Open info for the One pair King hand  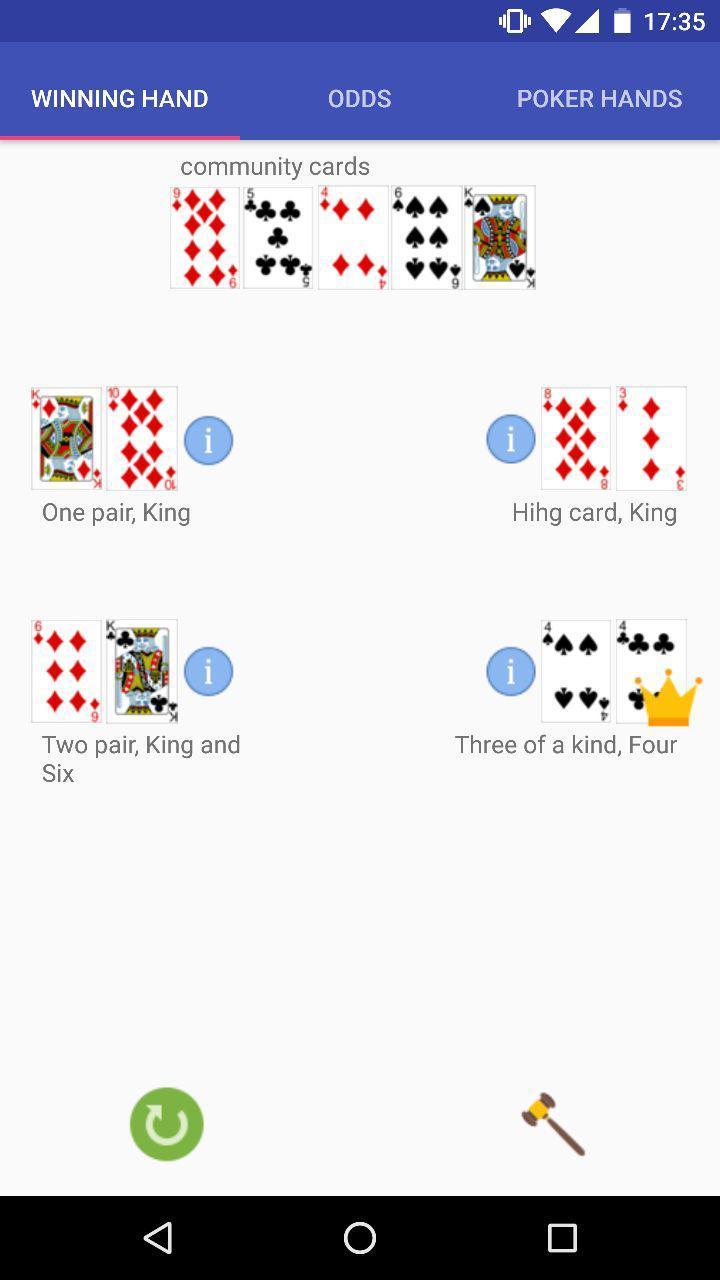(208, 440)
